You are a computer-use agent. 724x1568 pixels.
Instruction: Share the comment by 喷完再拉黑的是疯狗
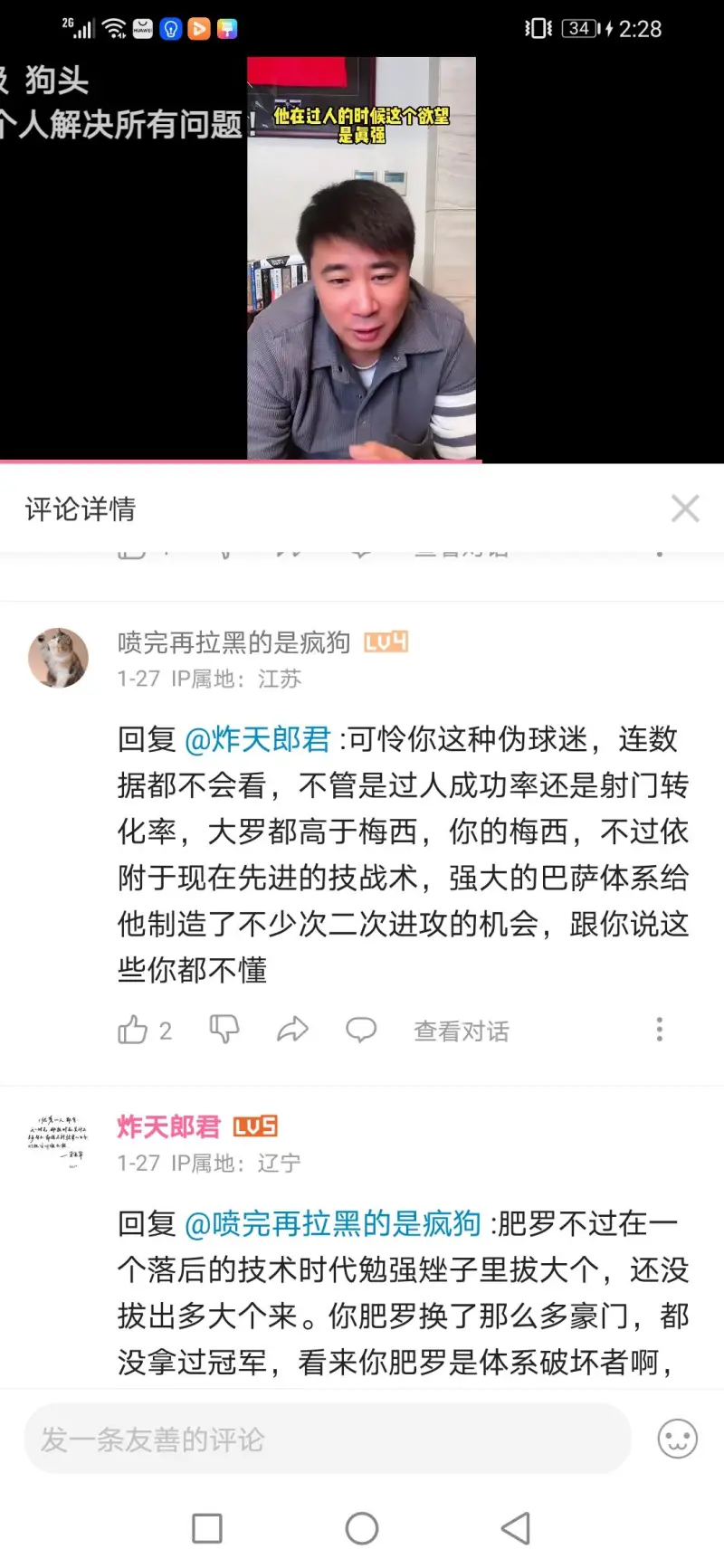pyautogui.click(x=292, y=1030)
